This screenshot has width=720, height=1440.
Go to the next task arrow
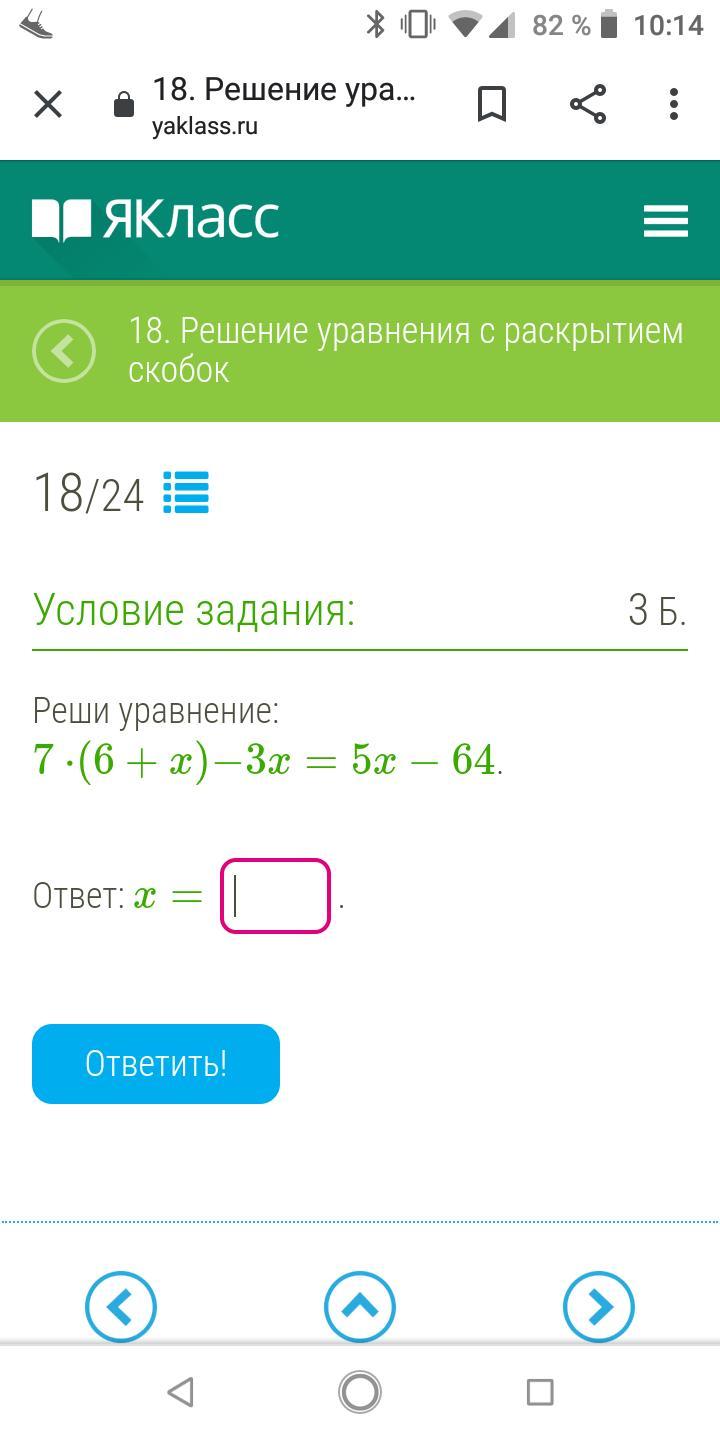(599, 1306)
